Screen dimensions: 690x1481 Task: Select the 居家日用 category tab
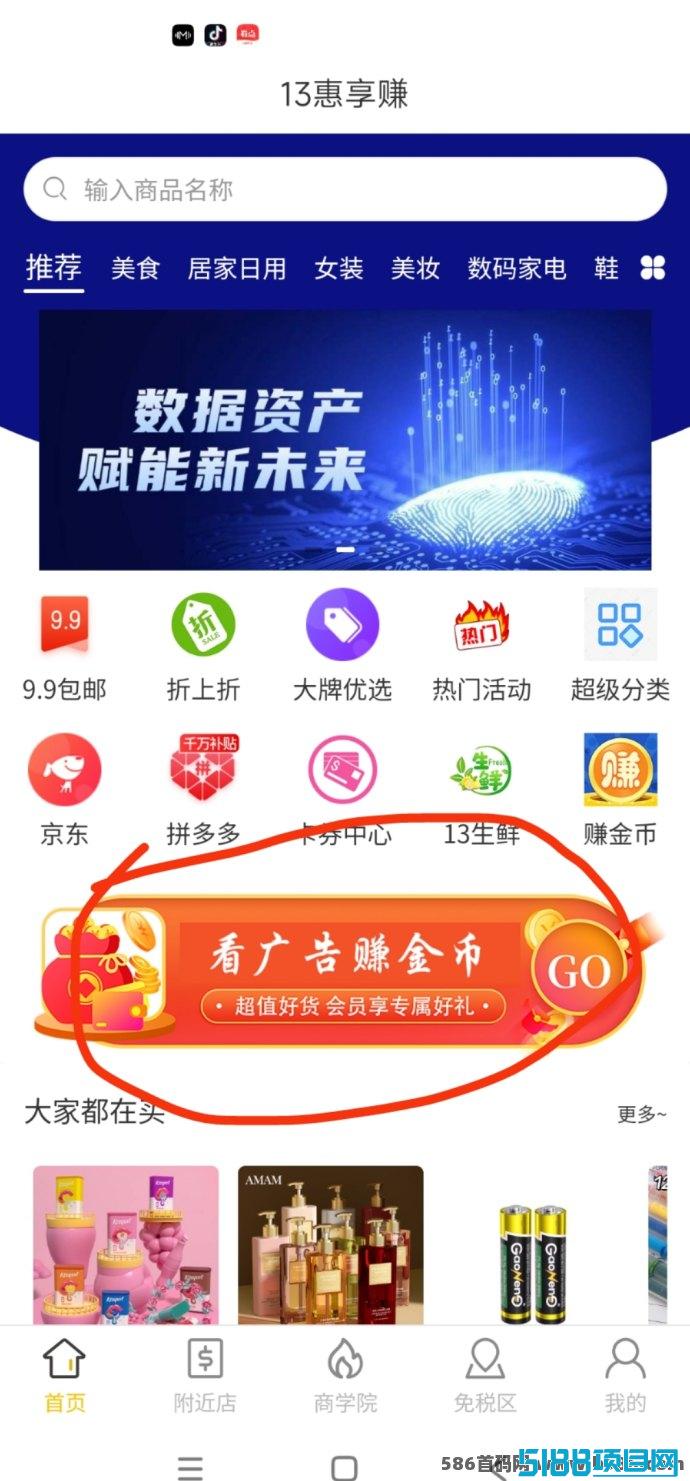(237, 268)
